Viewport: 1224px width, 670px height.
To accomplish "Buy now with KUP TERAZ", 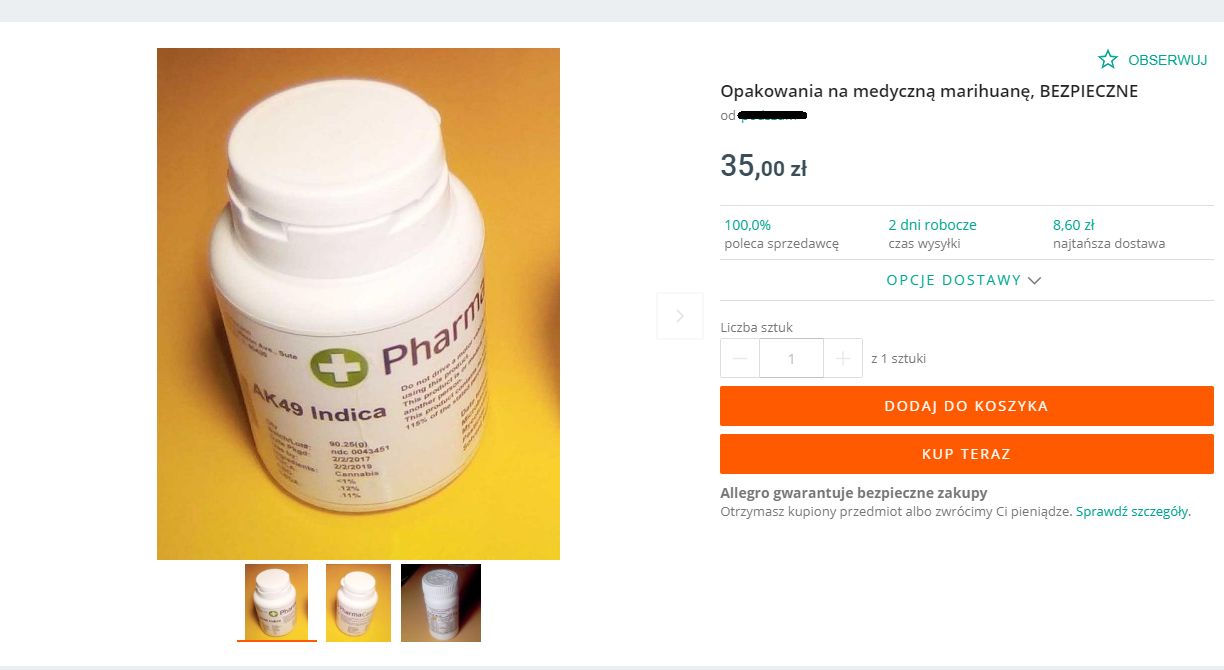I will (966, 454).
